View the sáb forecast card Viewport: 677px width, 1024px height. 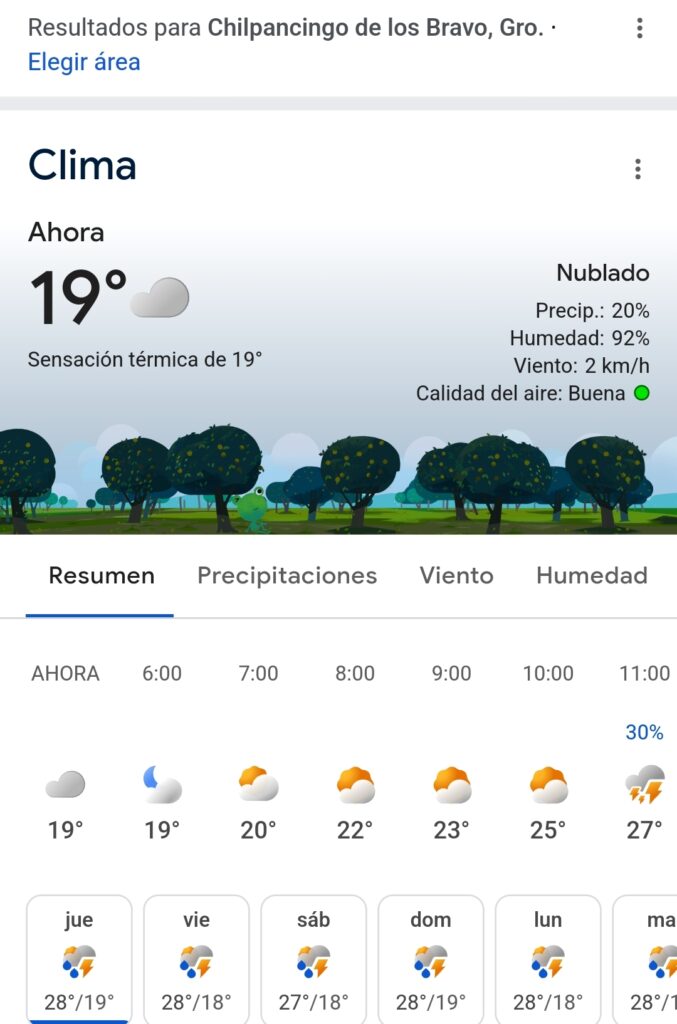pyautogui.click(x=313, y=959)
